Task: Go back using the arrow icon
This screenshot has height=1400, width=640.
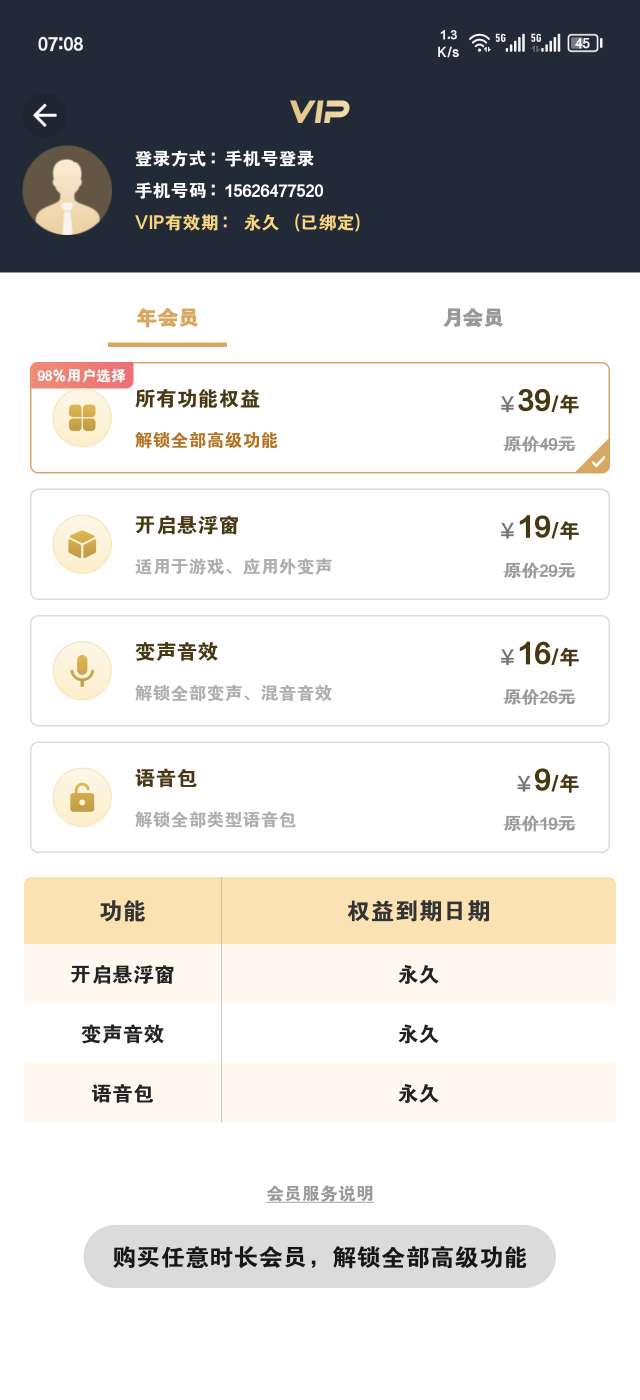Action: click(45, 116)
